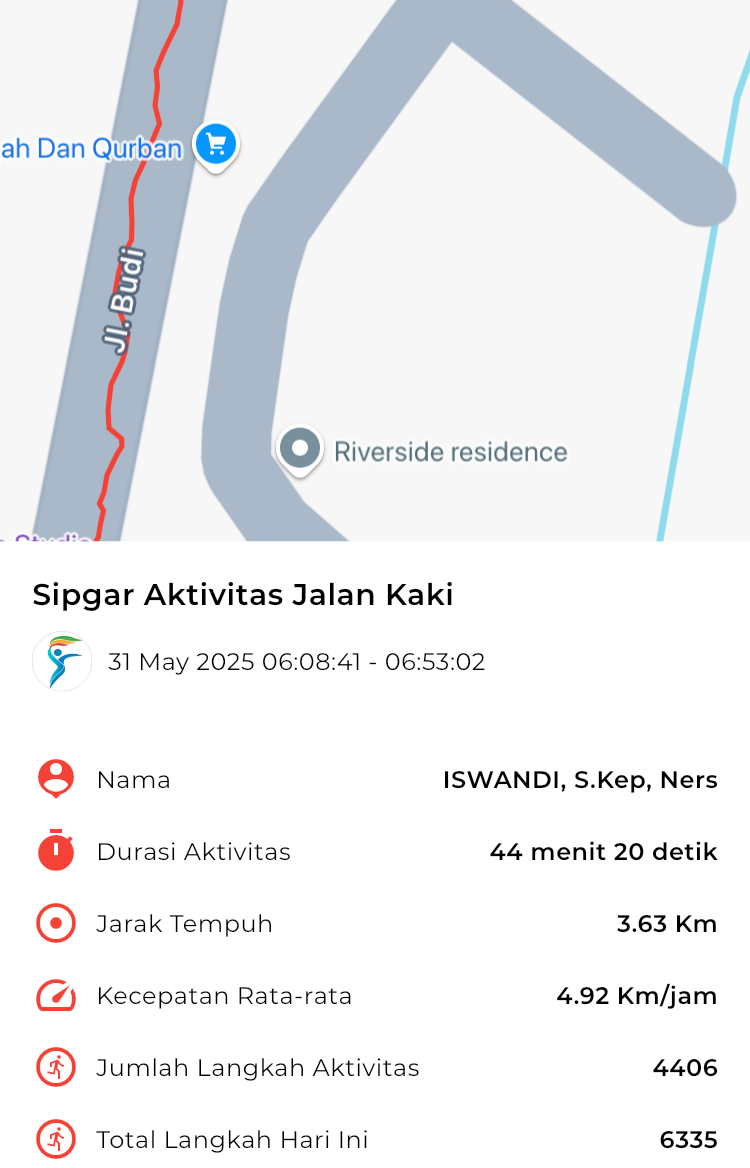Click the stopwatch icon beside Durasi Aktivitas
The image size is (750, 1168).
pyautogui.click(x=55, y=851)
